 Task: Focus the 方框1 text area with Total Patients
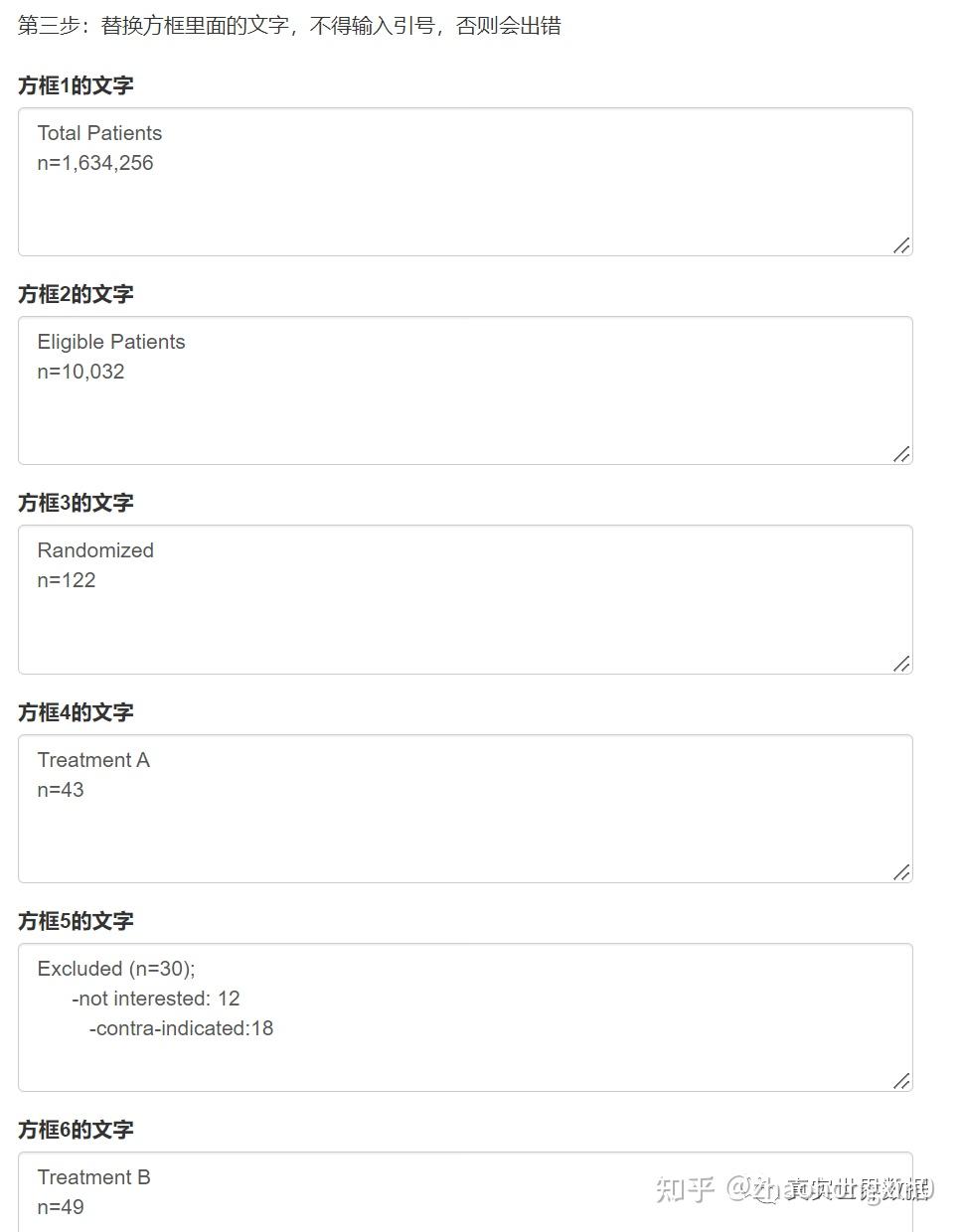[x=464, y=182]
